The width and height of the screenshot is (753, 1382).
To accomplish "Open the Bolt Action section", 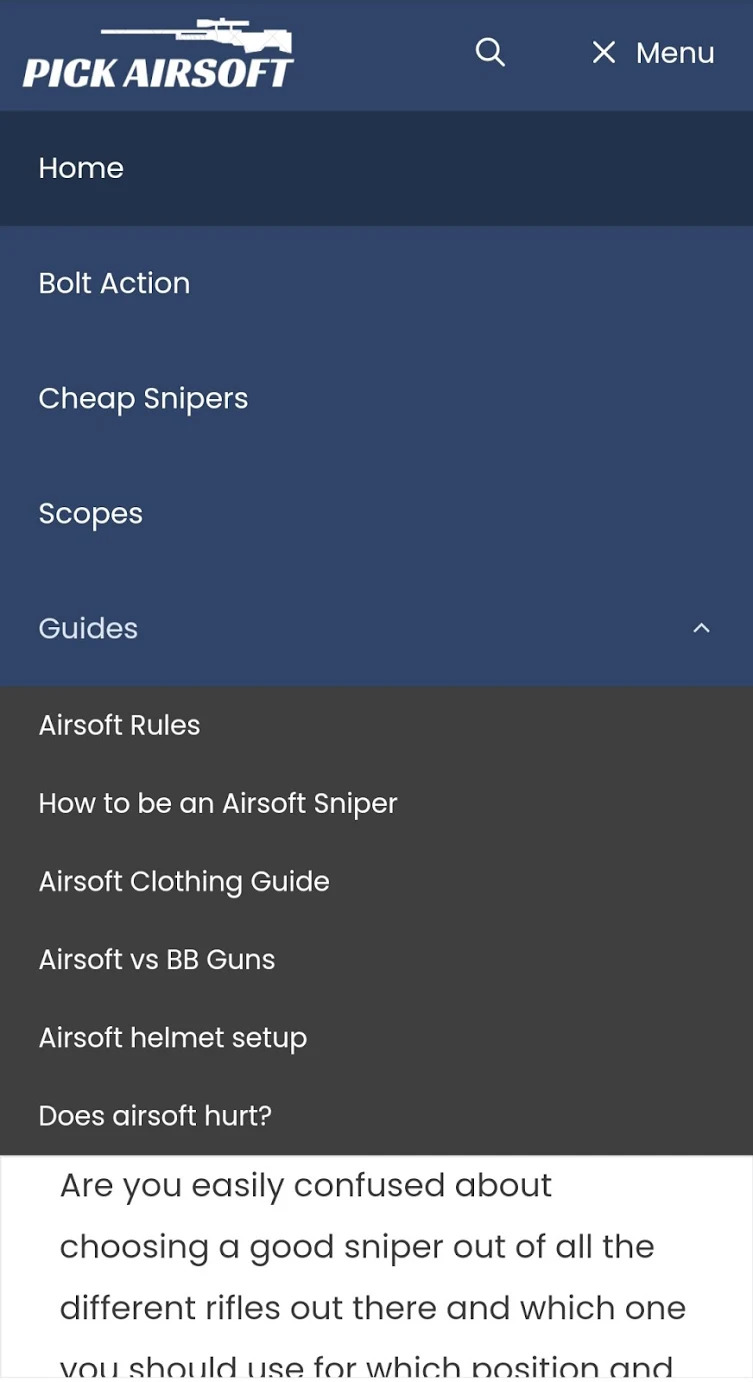I will click(114, 283).
